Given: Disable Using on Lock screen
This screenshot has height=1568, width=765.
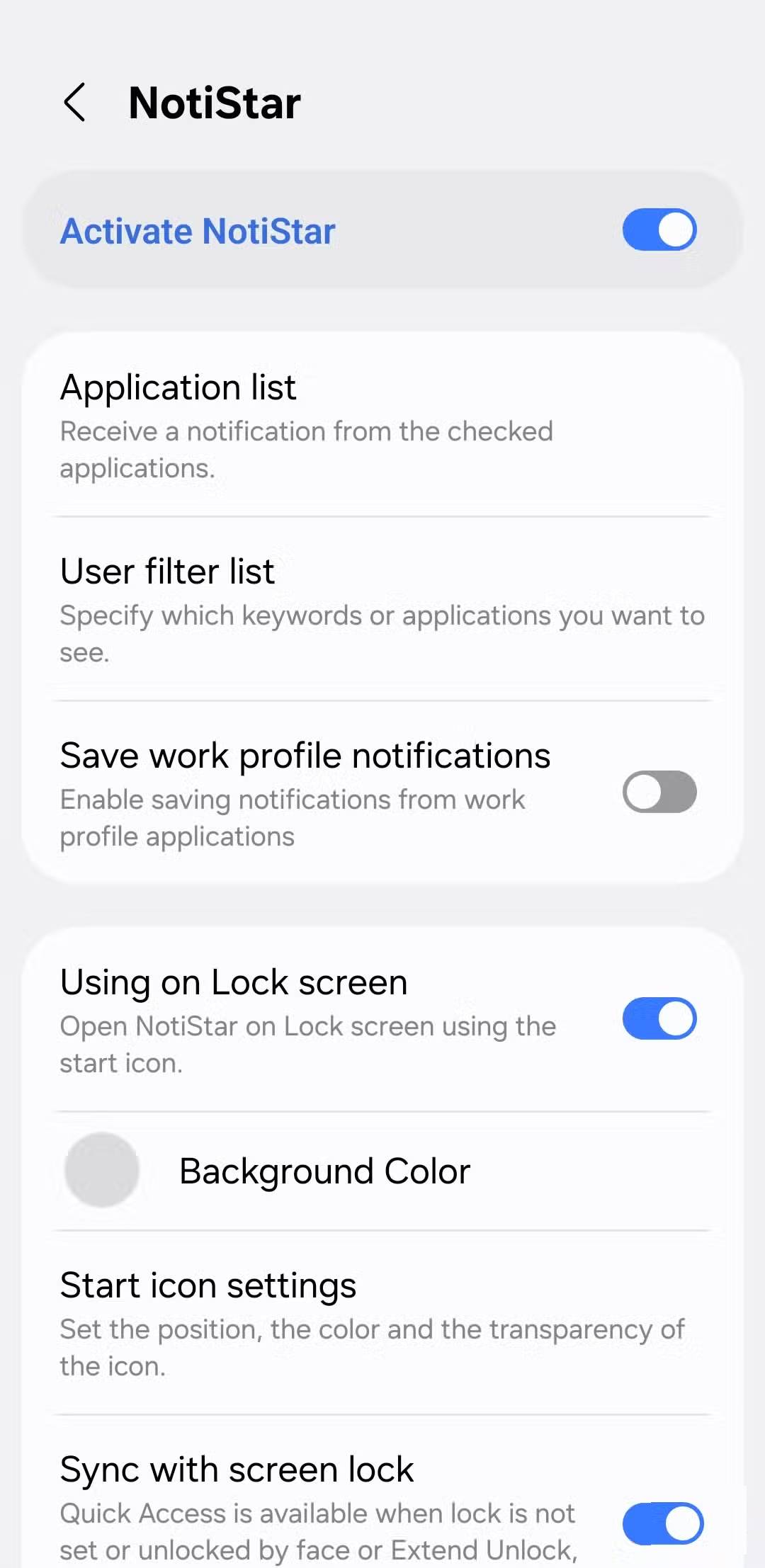Looking at the screenshot, I should point(659,1018).
